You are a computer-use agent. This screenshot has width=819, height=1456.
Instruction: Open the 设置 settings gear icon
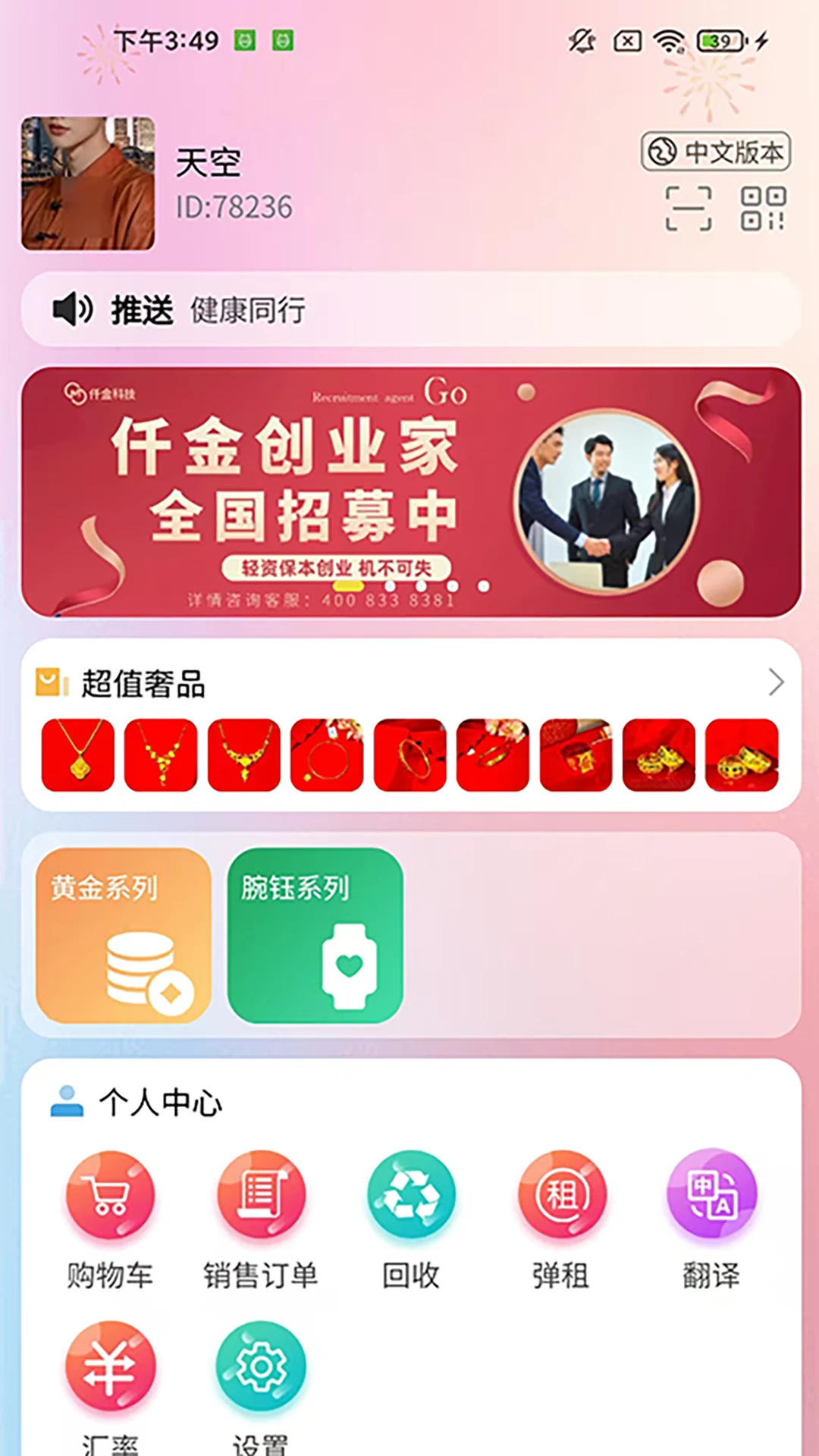[x=260, y=1367]
